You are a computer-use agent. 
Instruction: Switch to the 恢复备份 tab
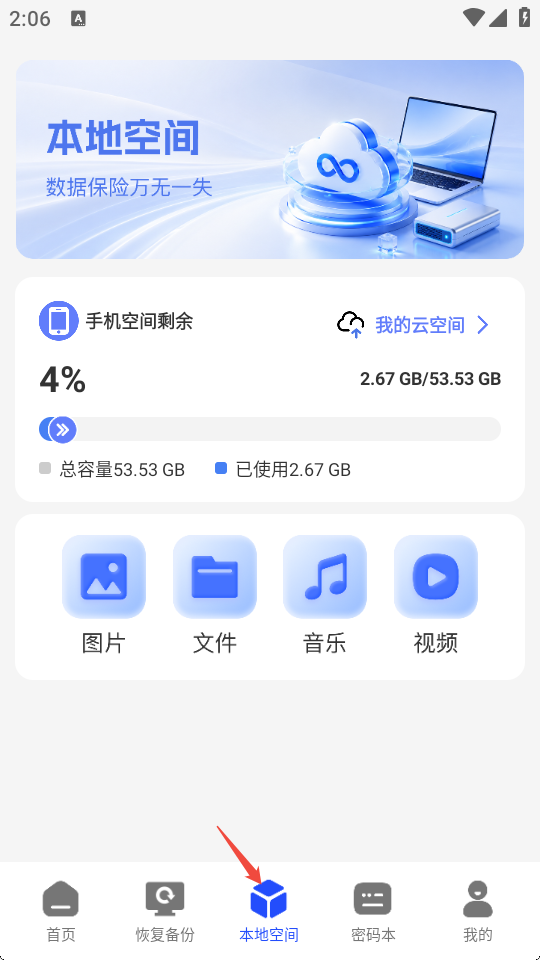click(x=165, y=911)
